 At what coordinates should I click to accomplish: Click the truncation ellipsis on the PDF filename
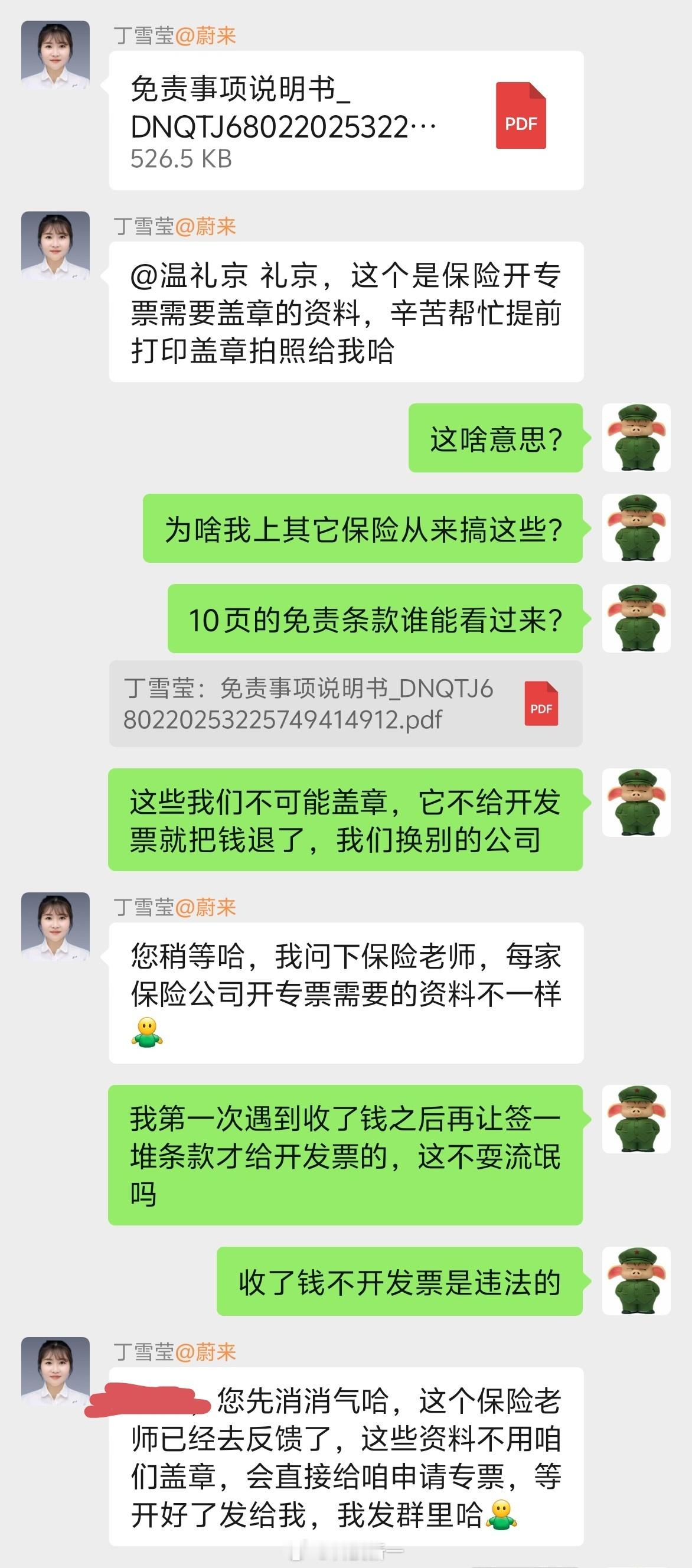[429, 125]
